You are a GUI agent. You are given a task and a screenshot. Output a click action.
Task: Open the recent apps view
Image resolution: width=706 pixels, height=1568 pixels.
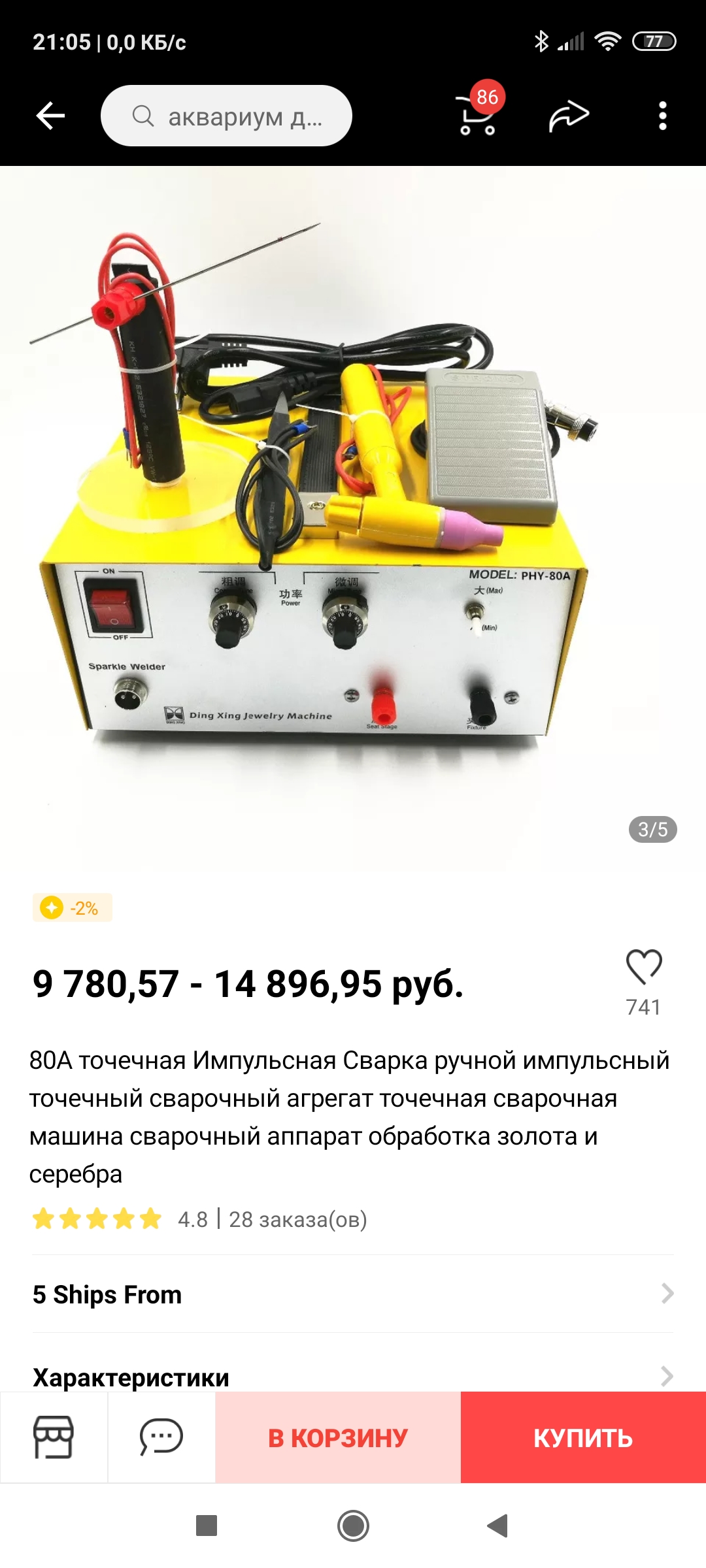tap(207, 1526)
